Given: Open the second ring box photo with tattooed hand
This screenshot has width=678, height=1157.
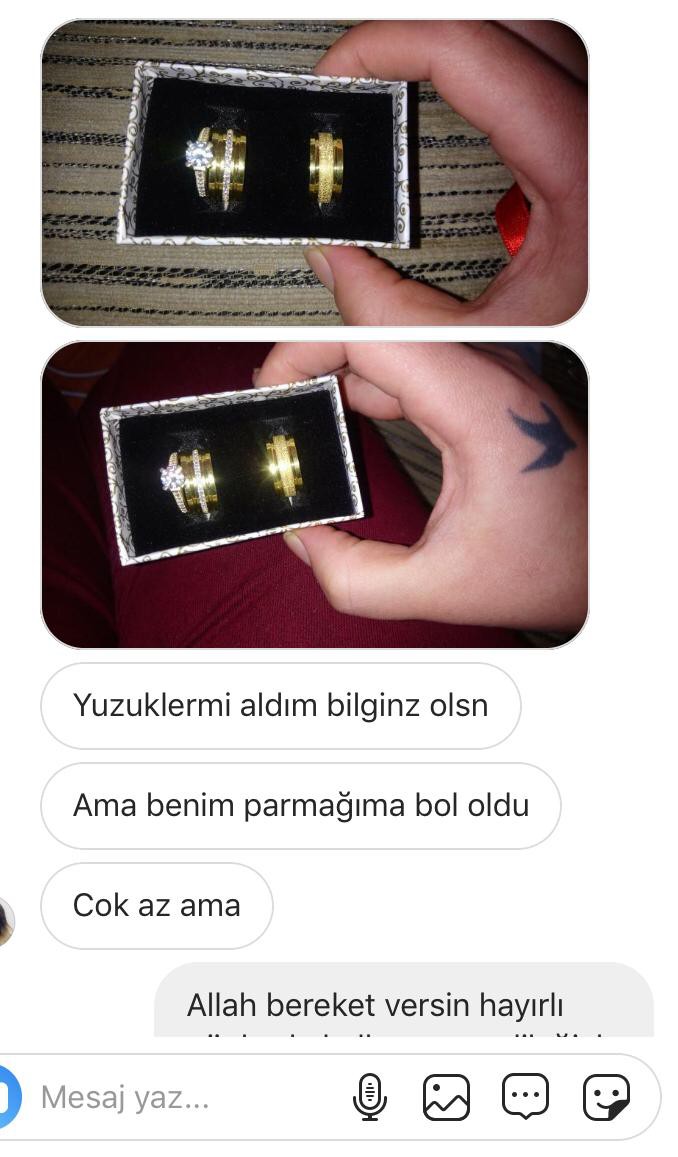Looking at the screenshot, I should pyautogui.click(x=314, y=495).
